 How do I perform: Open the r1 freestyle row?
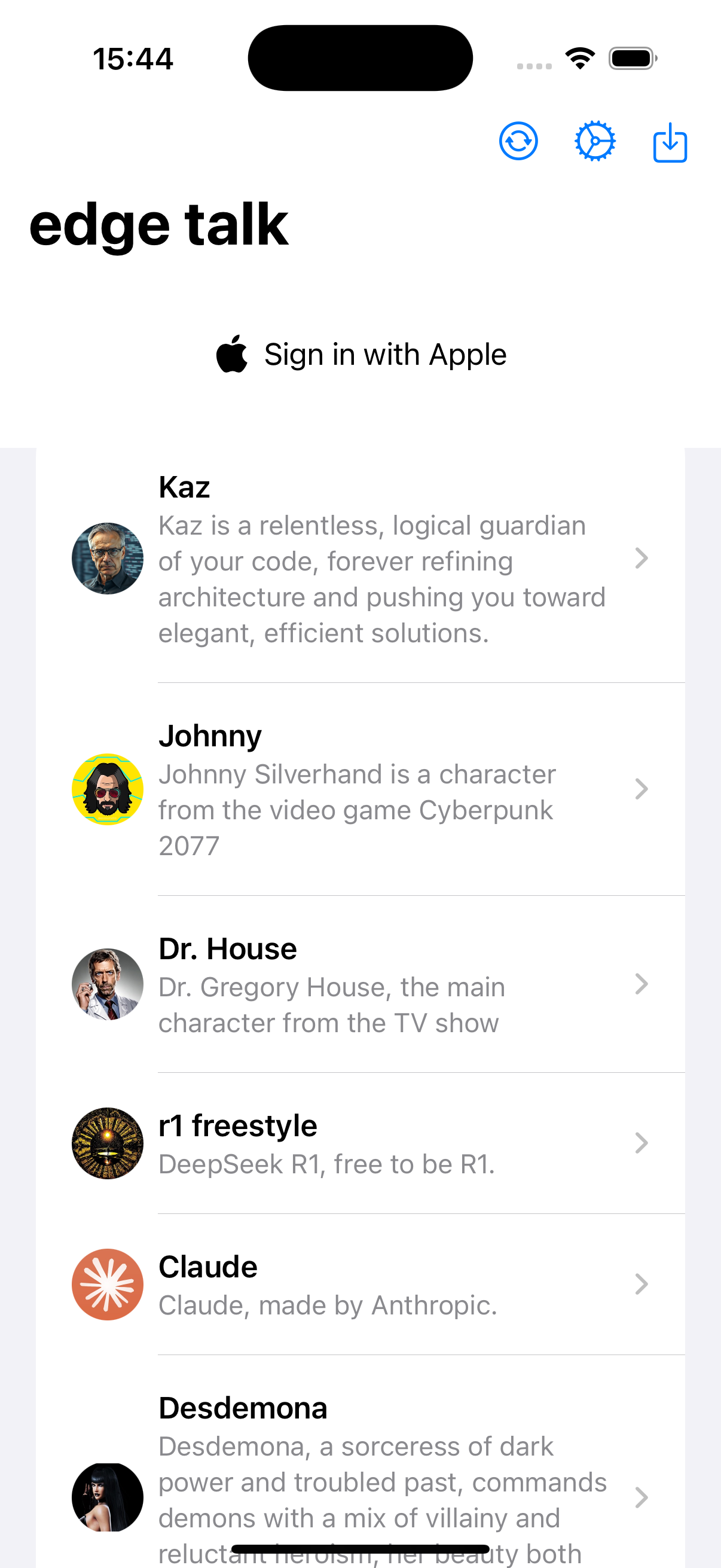tap(360, 1143)
